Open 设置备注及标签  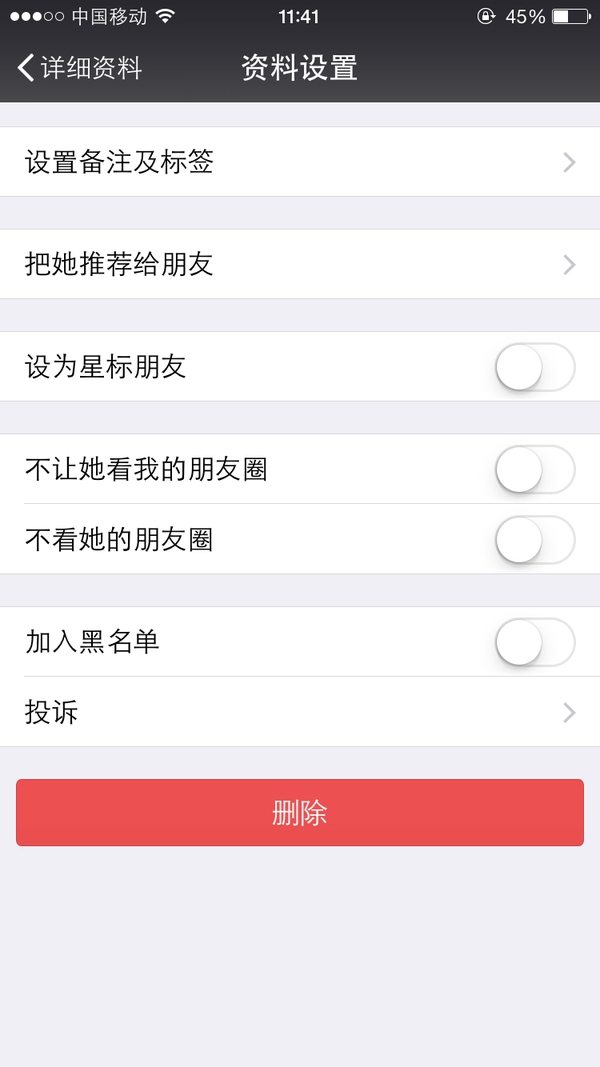(300, 162)
